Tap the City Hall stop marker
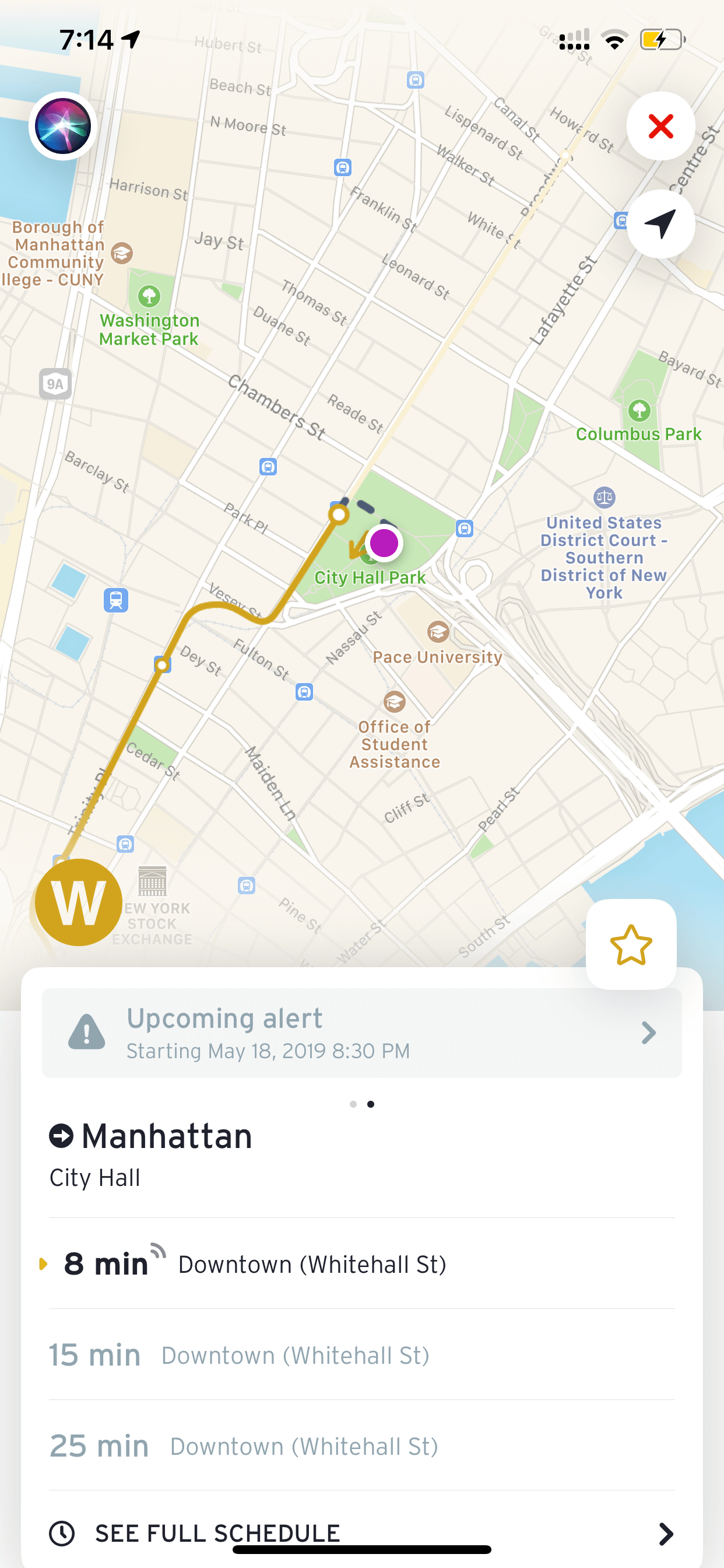 [x=339, y=515]
